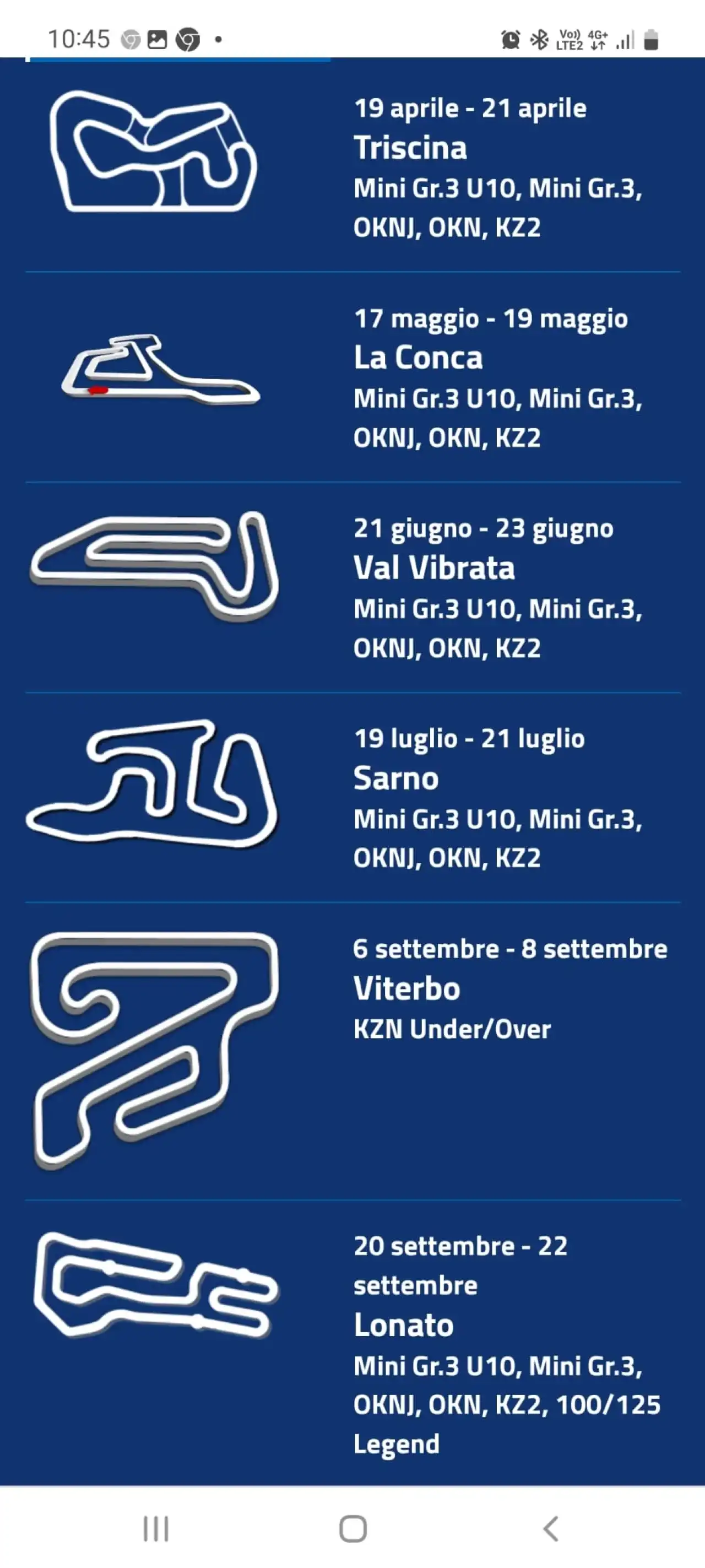
Task: Select the Val Vibrata round in giugno
Action: pos(353,587)
